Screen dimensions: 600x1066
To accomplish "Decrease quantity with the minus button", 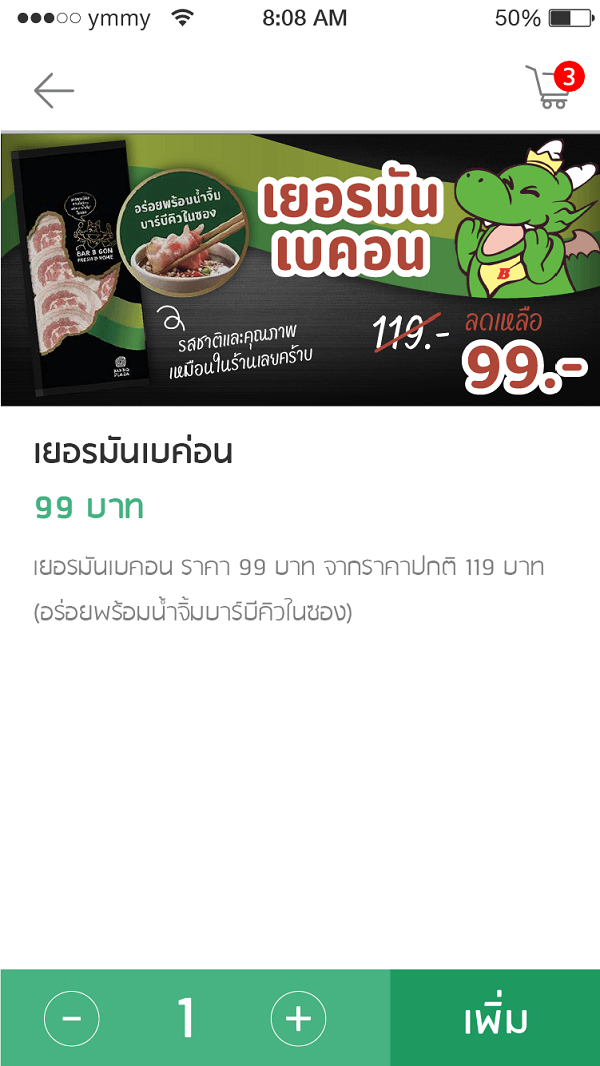I will tap(72, 1019).
